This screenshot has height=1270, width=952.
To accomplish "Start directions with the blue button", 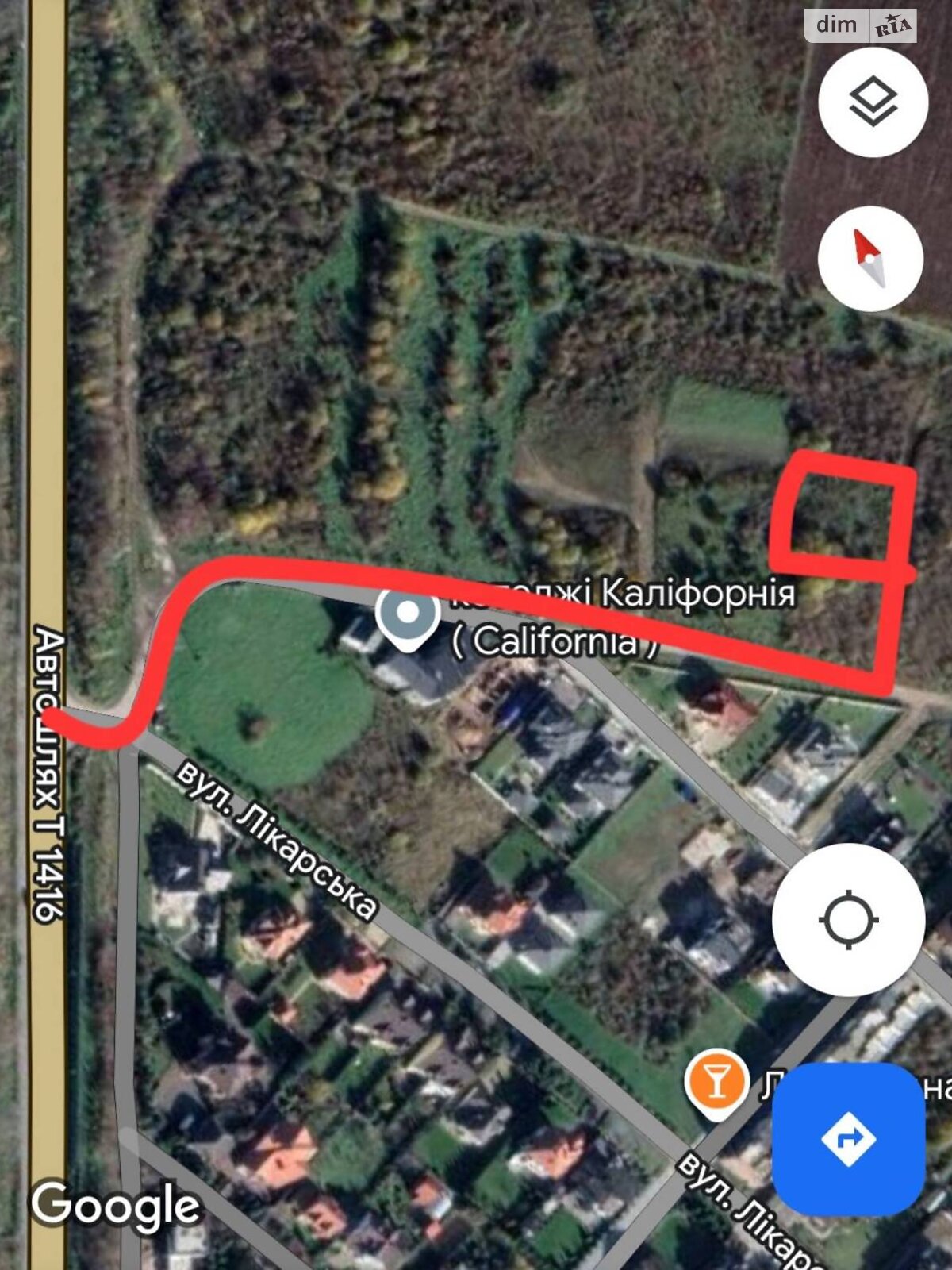I will click(x=848, y=1140).
